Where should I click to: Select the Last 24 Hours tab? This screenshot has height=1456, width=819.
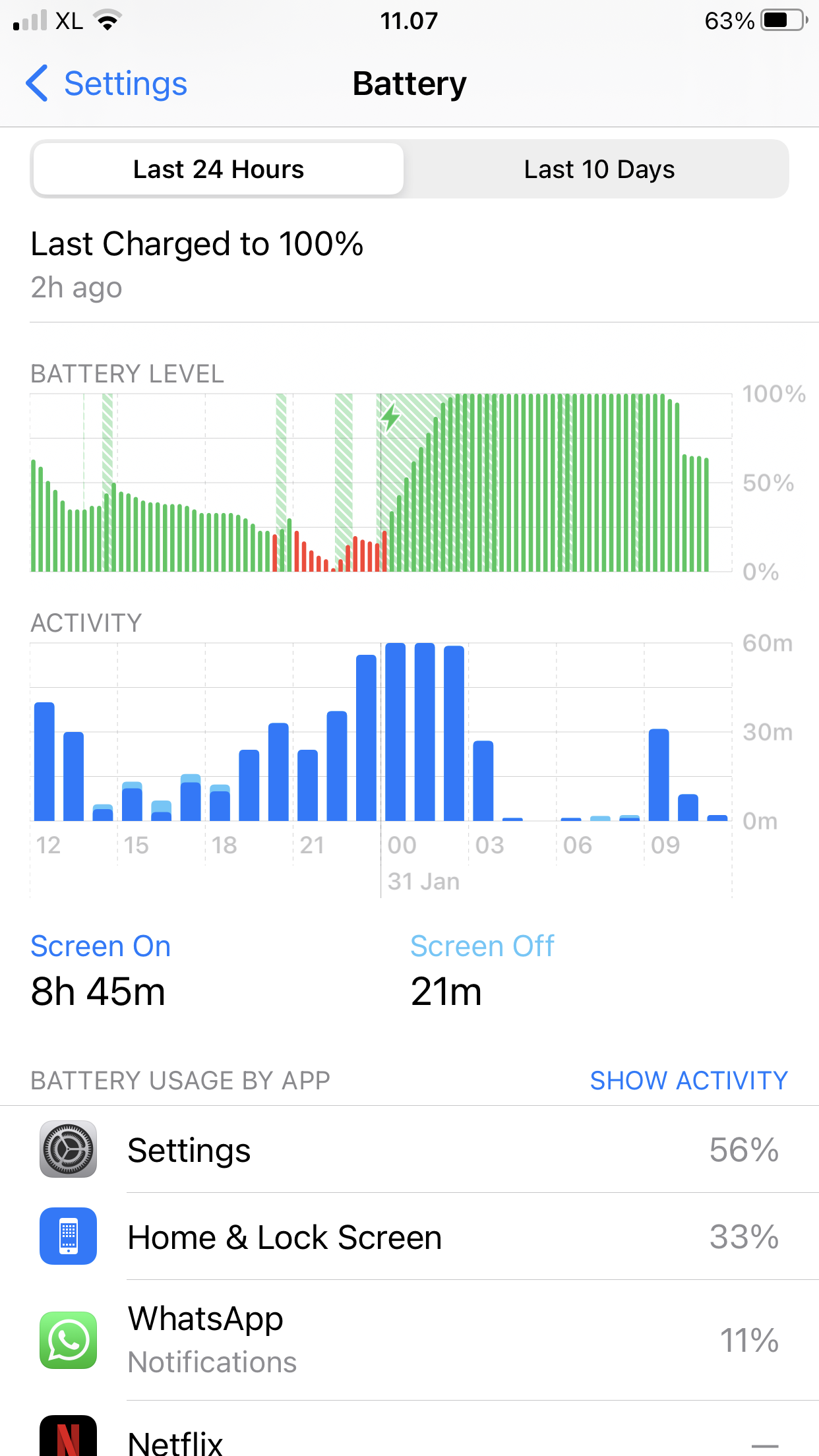[x=218, y=169]
